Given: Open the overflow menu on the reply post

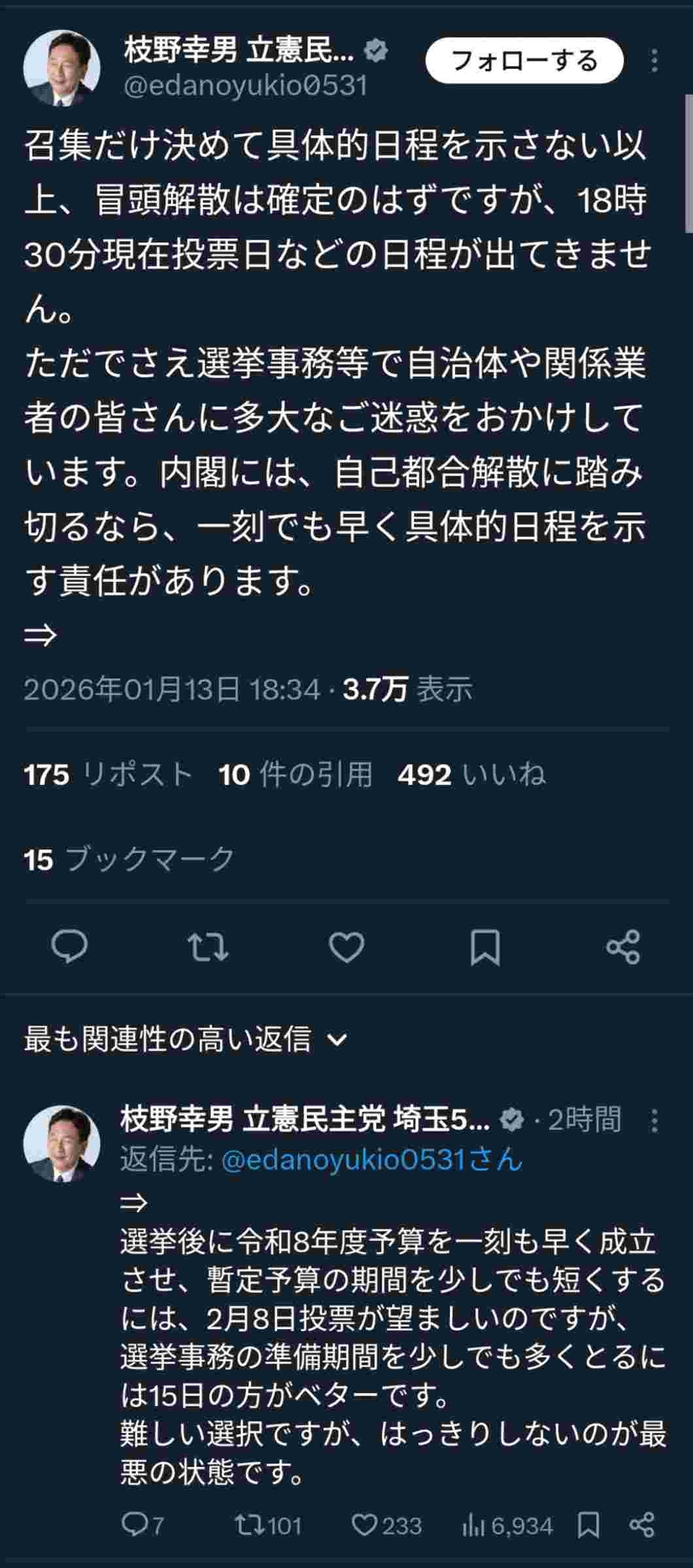Looking at the screenshot, I should pyautogui.click(x=654, y=1120).
